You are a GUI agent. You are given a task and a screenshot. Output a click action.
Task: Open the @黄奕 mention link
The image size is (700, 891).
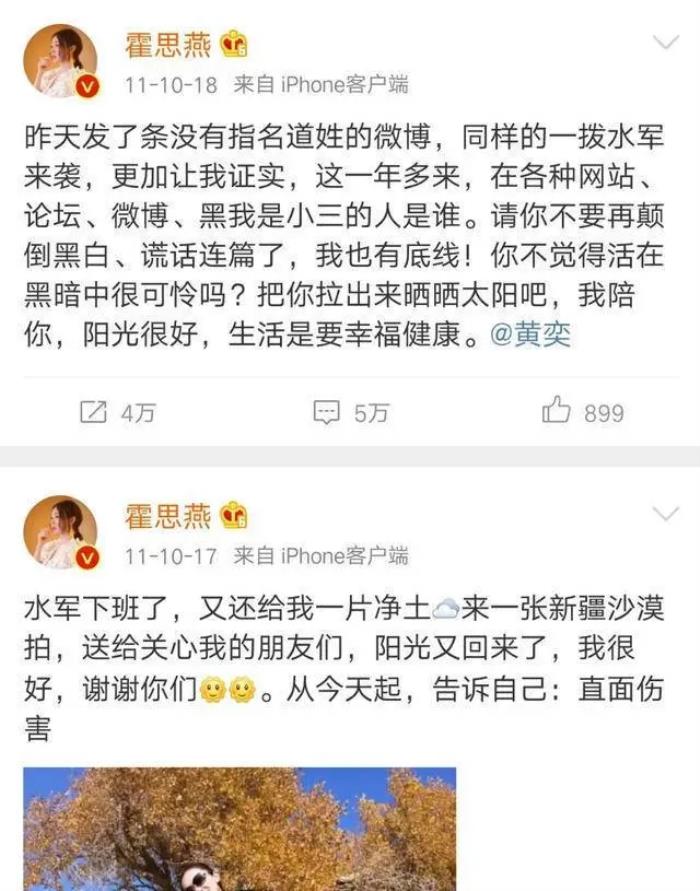(530, 336)
